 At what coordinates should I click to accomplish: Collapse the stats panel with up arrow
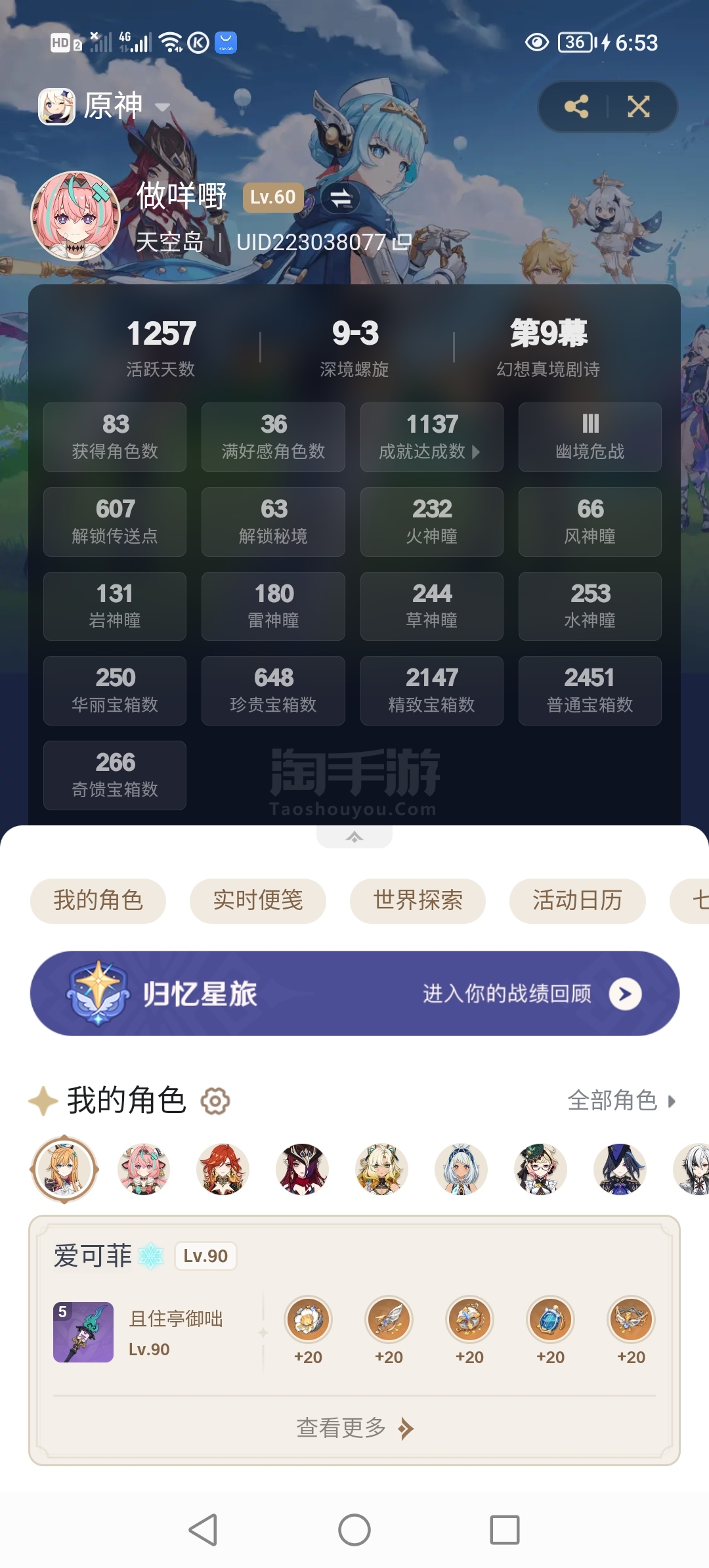[x=354, y=837]
